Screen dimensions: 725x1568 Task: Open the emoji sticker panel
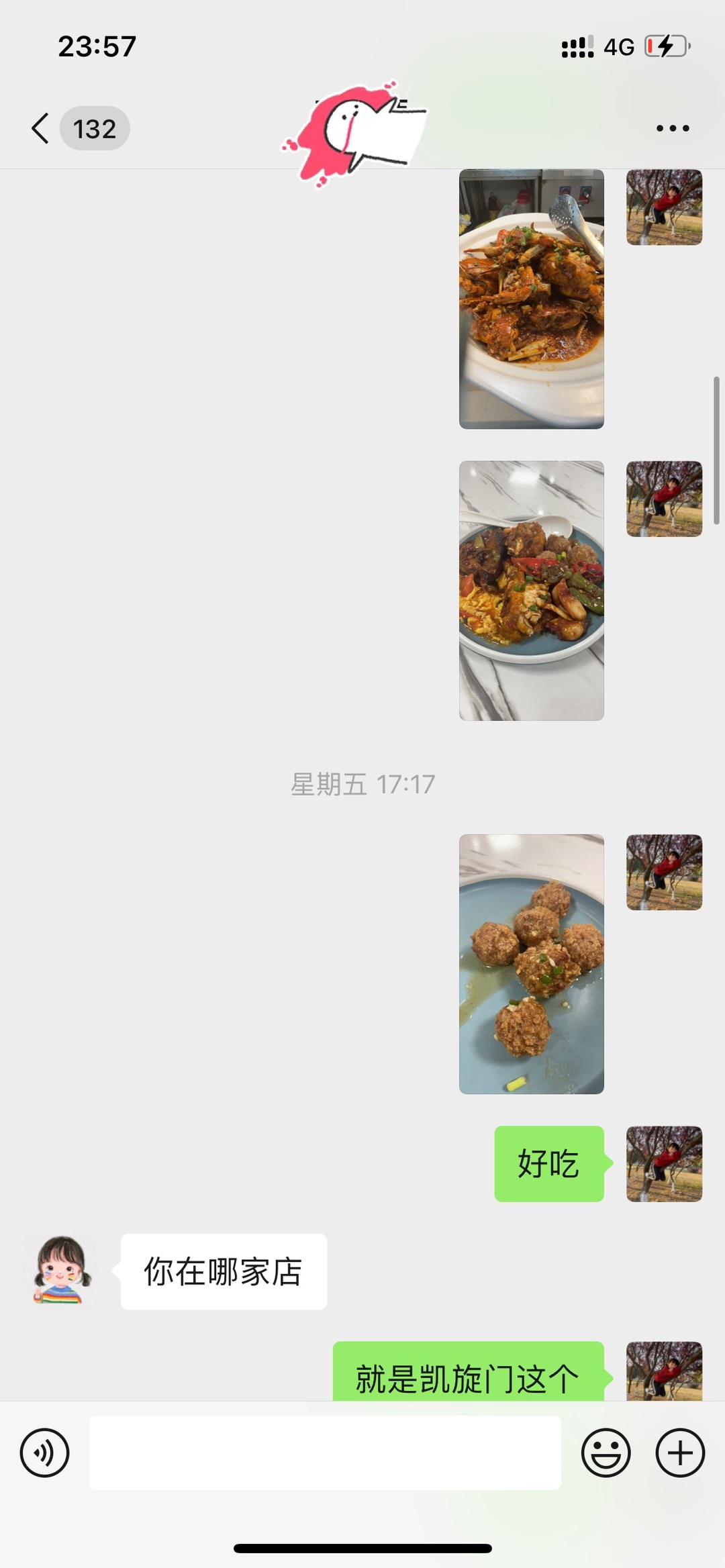pyautogui.click(x=606, y=1453)
